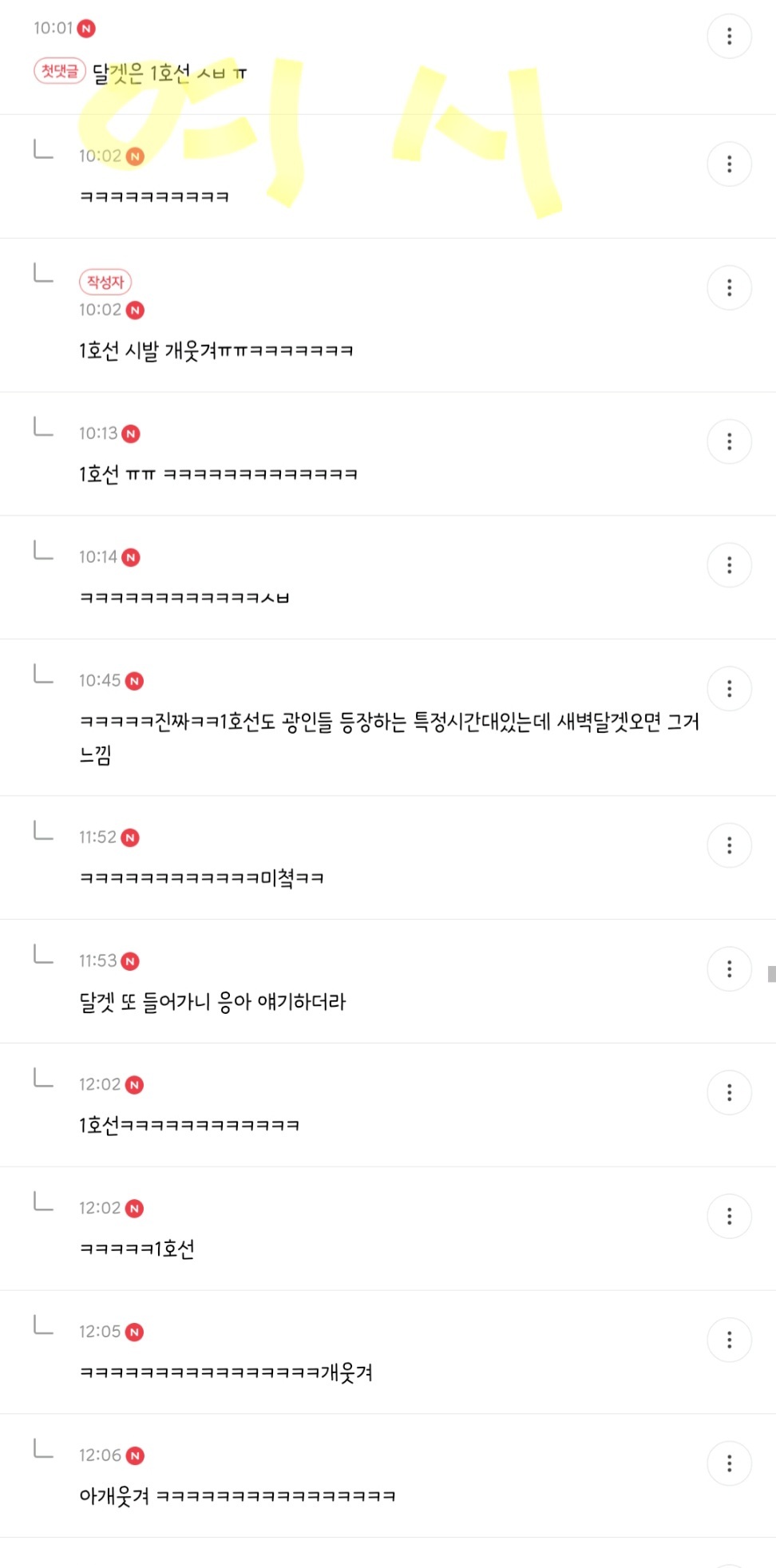Open options for the 12:06 아개웃겨 reply

[729, 1463]
